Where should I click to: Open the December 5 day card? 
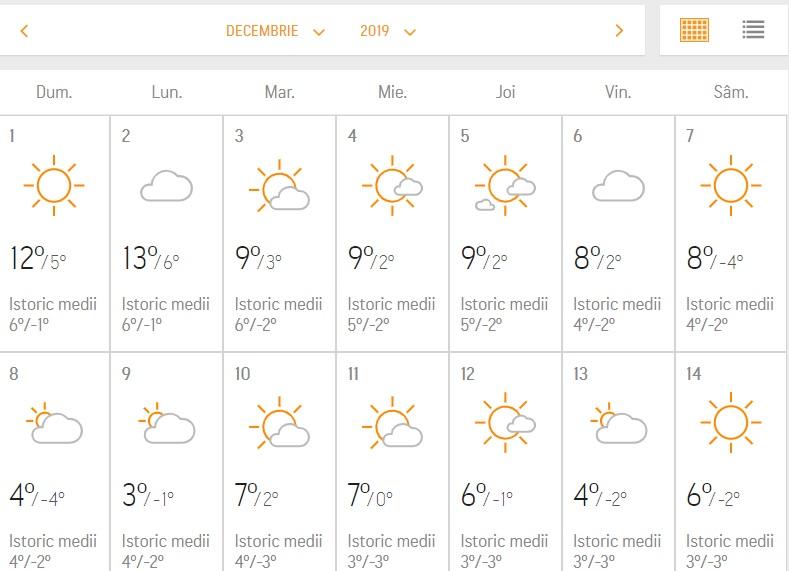[x=505, y=232]
